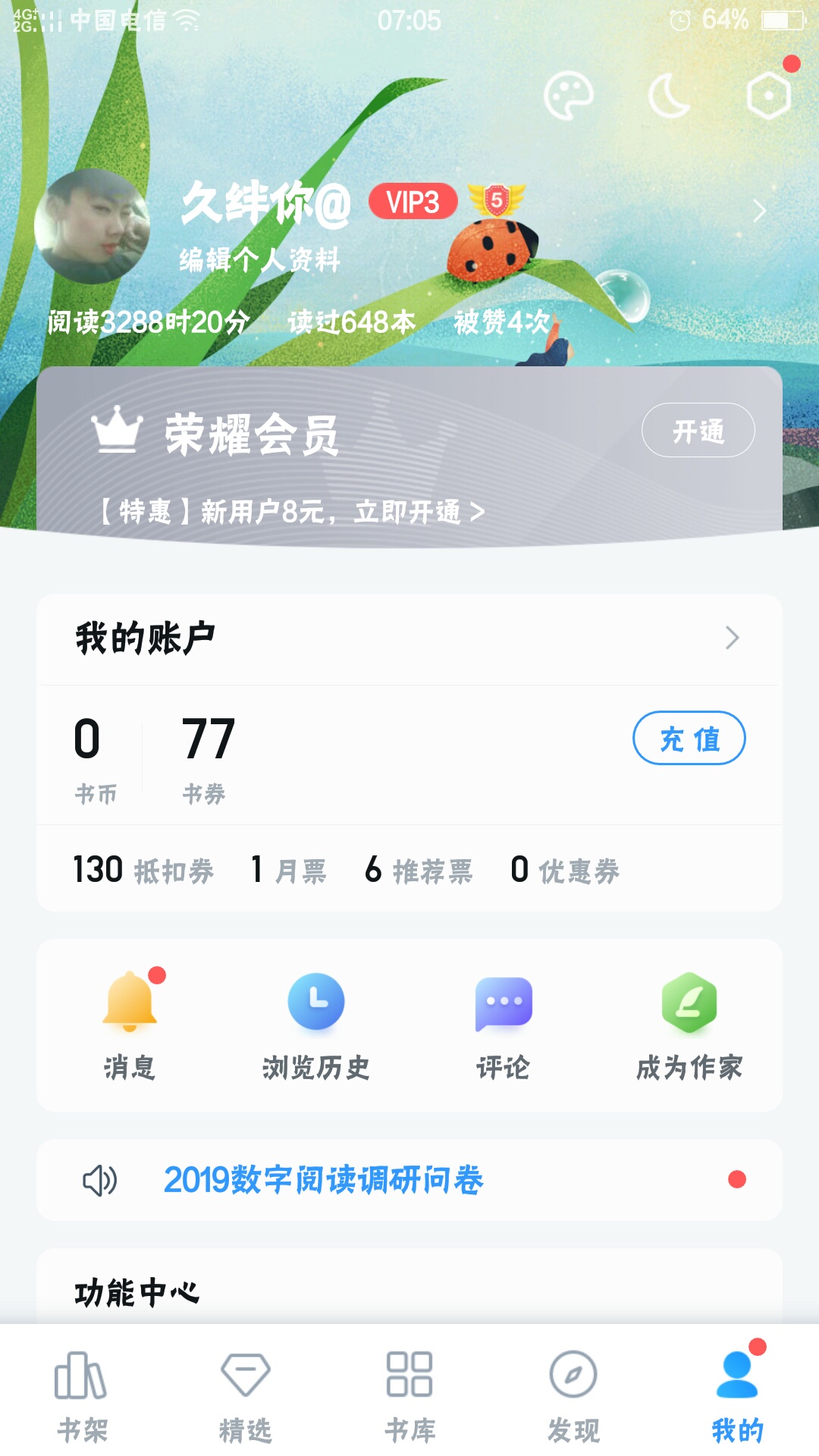Open the theme palette icon
This screenshot has height=1456, width=819.
tap(568, 96)
